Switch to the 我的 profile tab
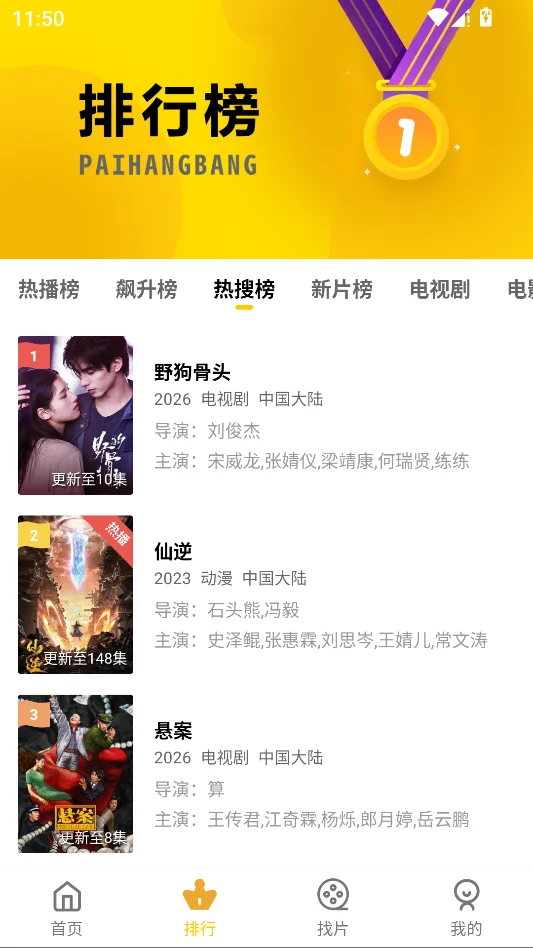The height and width of the screenshot is (948, 533). click(x=466, y=908)
